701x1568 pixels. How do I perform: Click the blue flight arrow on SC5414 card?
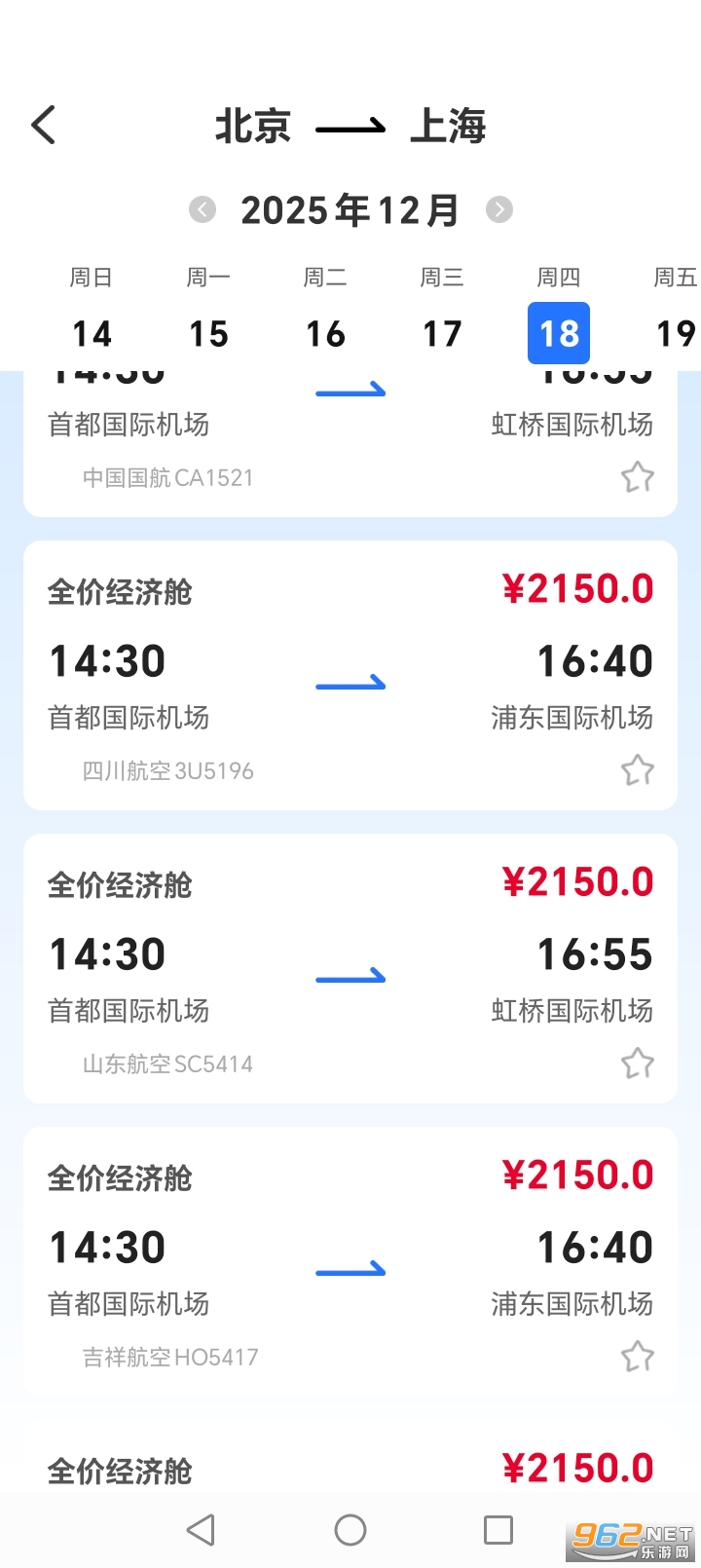click(x=349, y=972)
